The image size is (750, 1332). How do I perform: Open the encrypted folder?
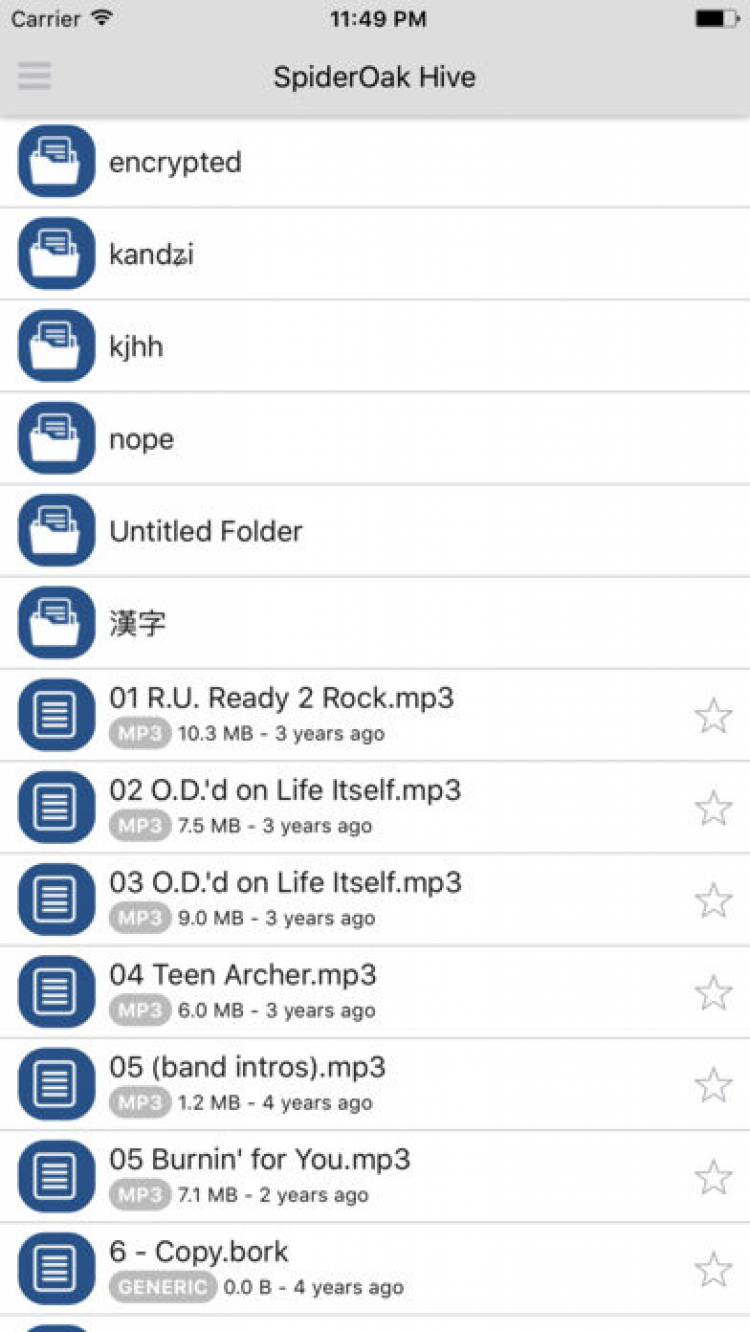tap(175, 162)
